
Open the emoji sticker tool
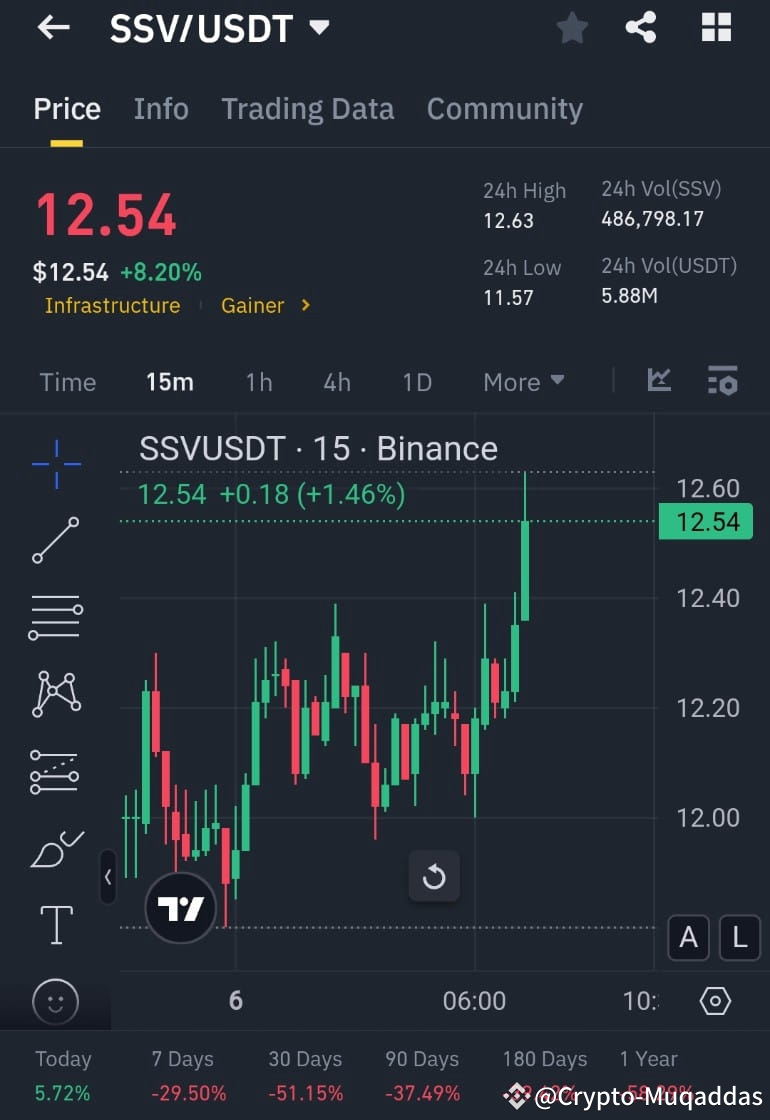[55, 1002]
